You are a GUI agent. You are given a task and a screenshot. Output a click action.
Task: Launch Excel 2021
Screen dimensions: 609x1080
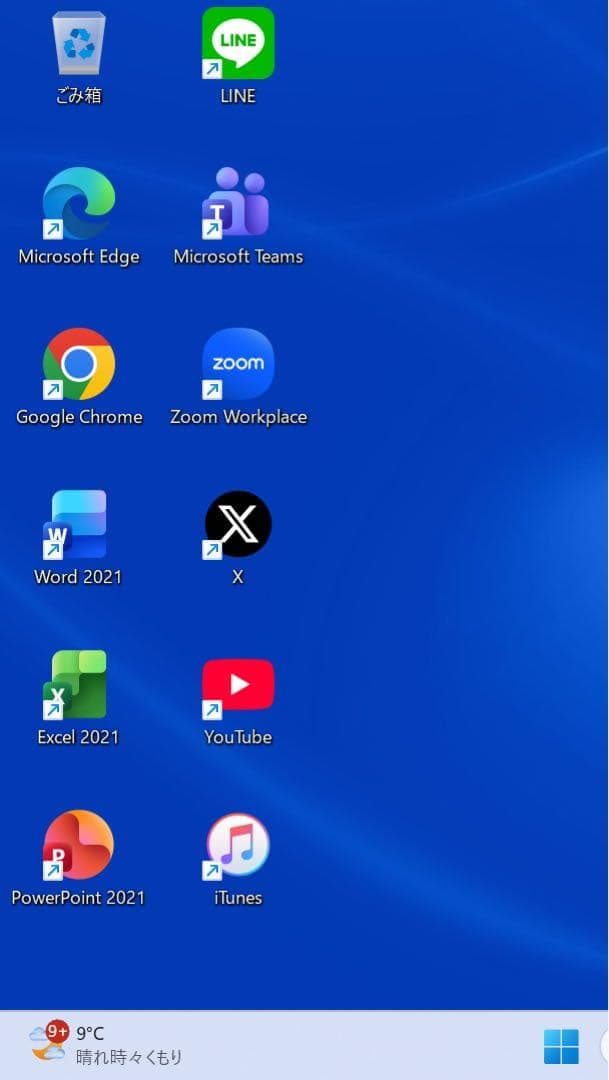click(x=78, y=685)
